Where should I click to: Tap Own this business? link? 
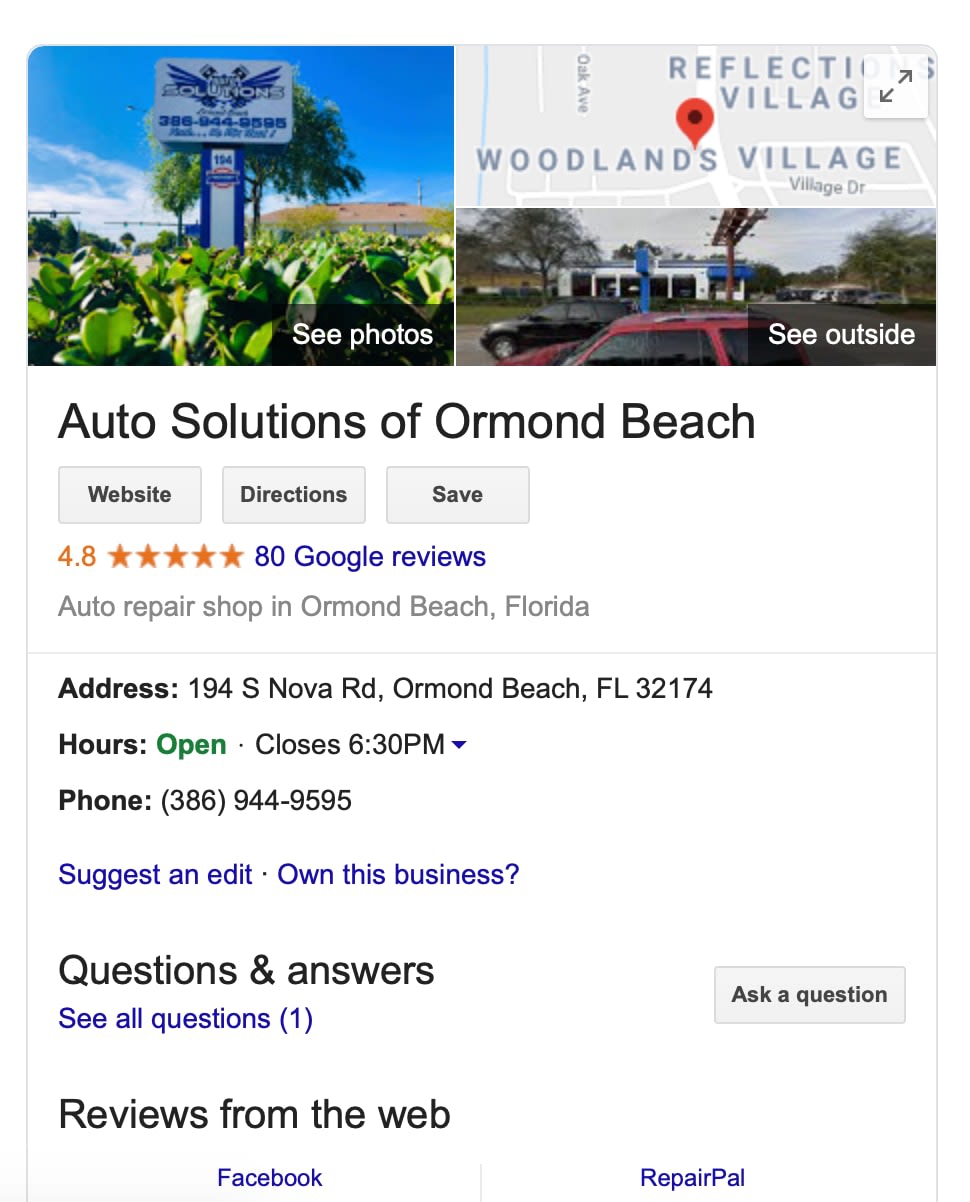coord(398,874)
